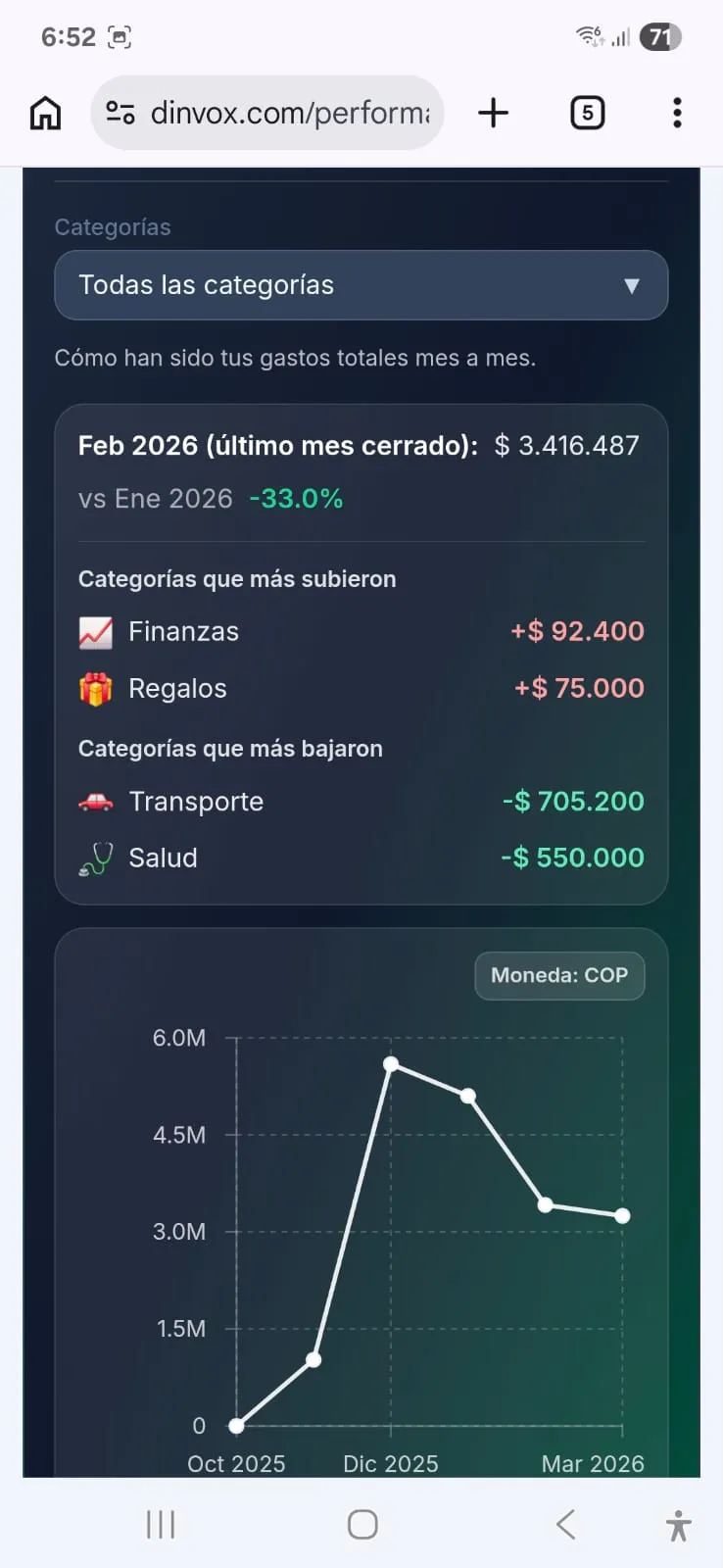Open the site permissions icon in the address bar

(120, 113)
